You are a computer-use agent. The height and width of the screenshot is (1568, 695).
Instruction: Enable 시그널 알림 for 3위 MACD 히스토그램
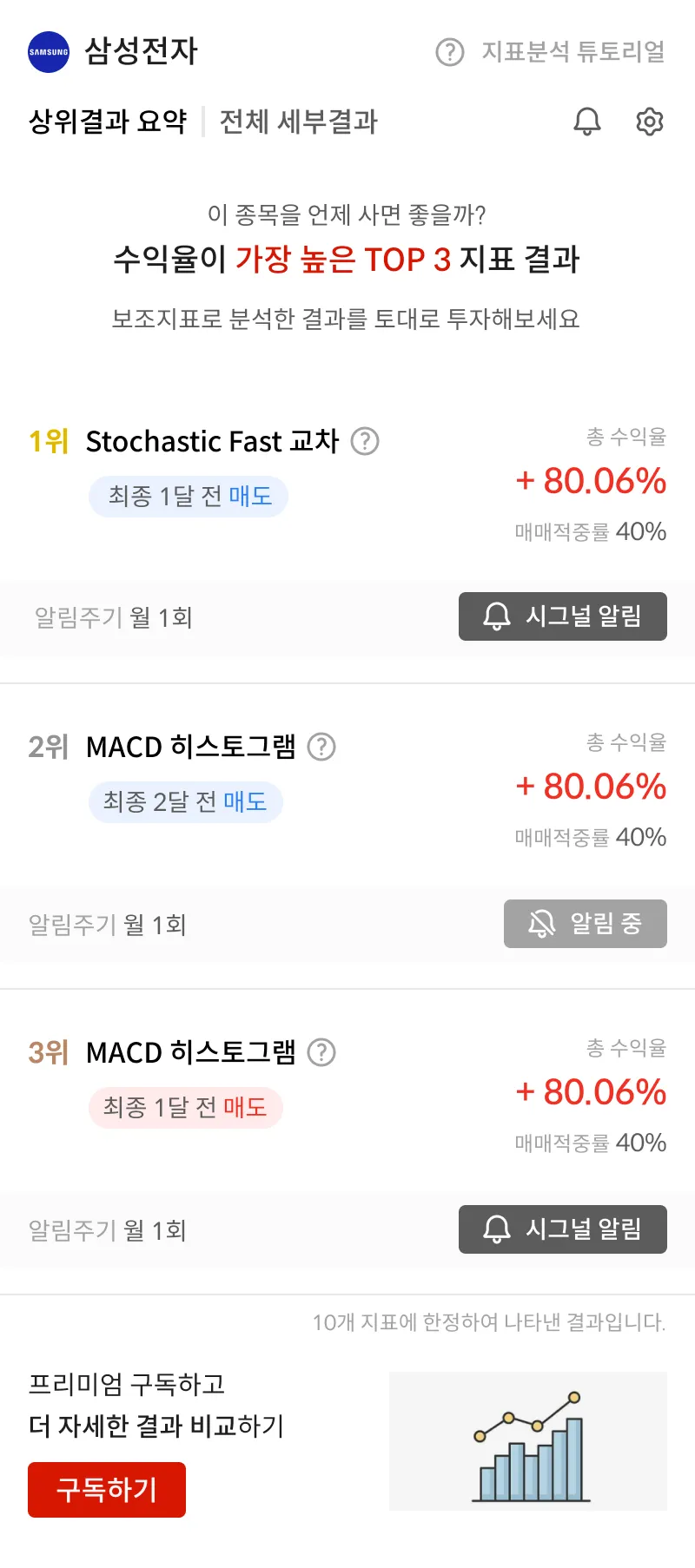[x=562, y=1229]
